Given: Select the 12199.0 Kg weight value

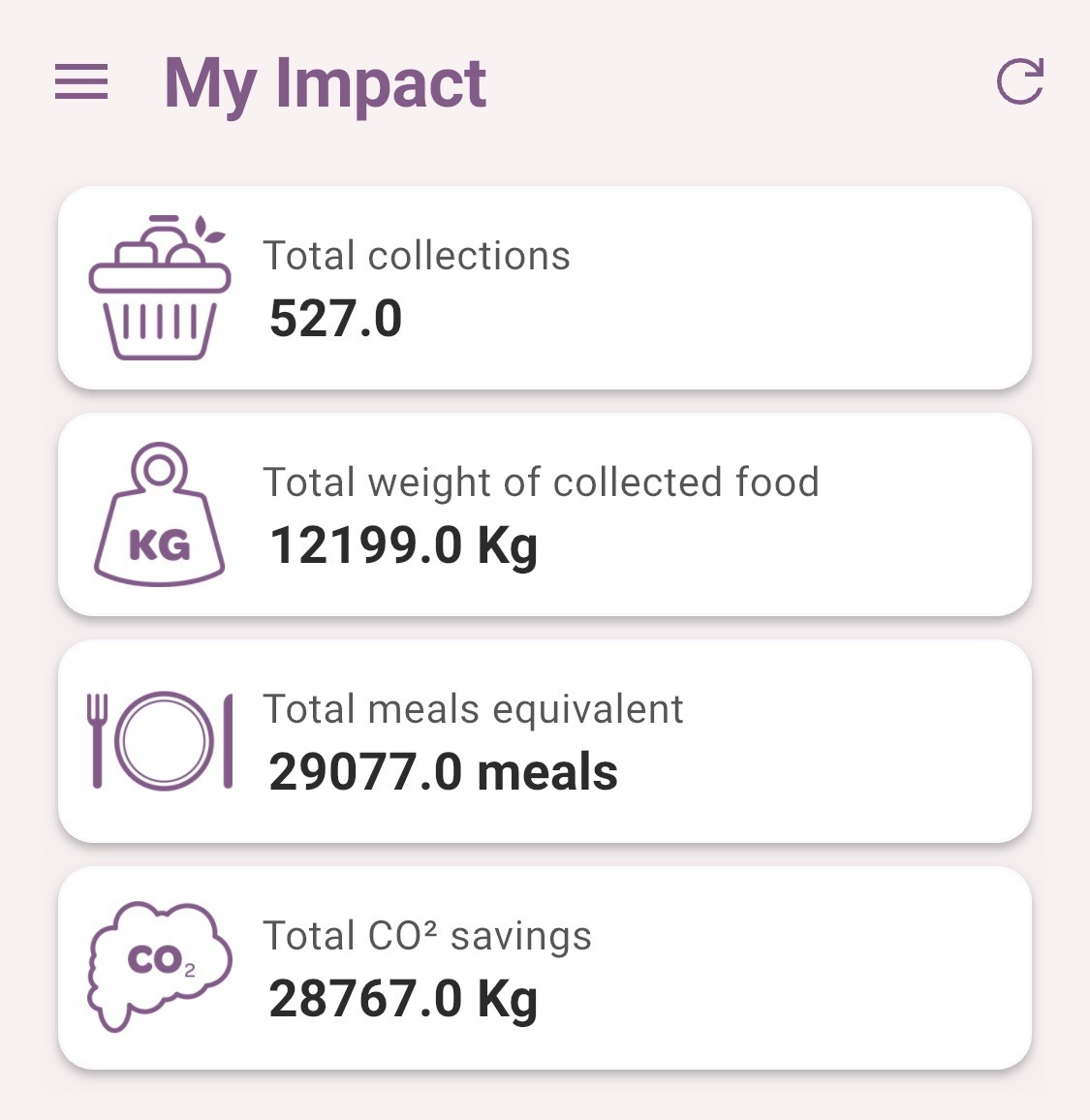Looking at the screenshot, I should pyautogui.click(x=404, y=544).
